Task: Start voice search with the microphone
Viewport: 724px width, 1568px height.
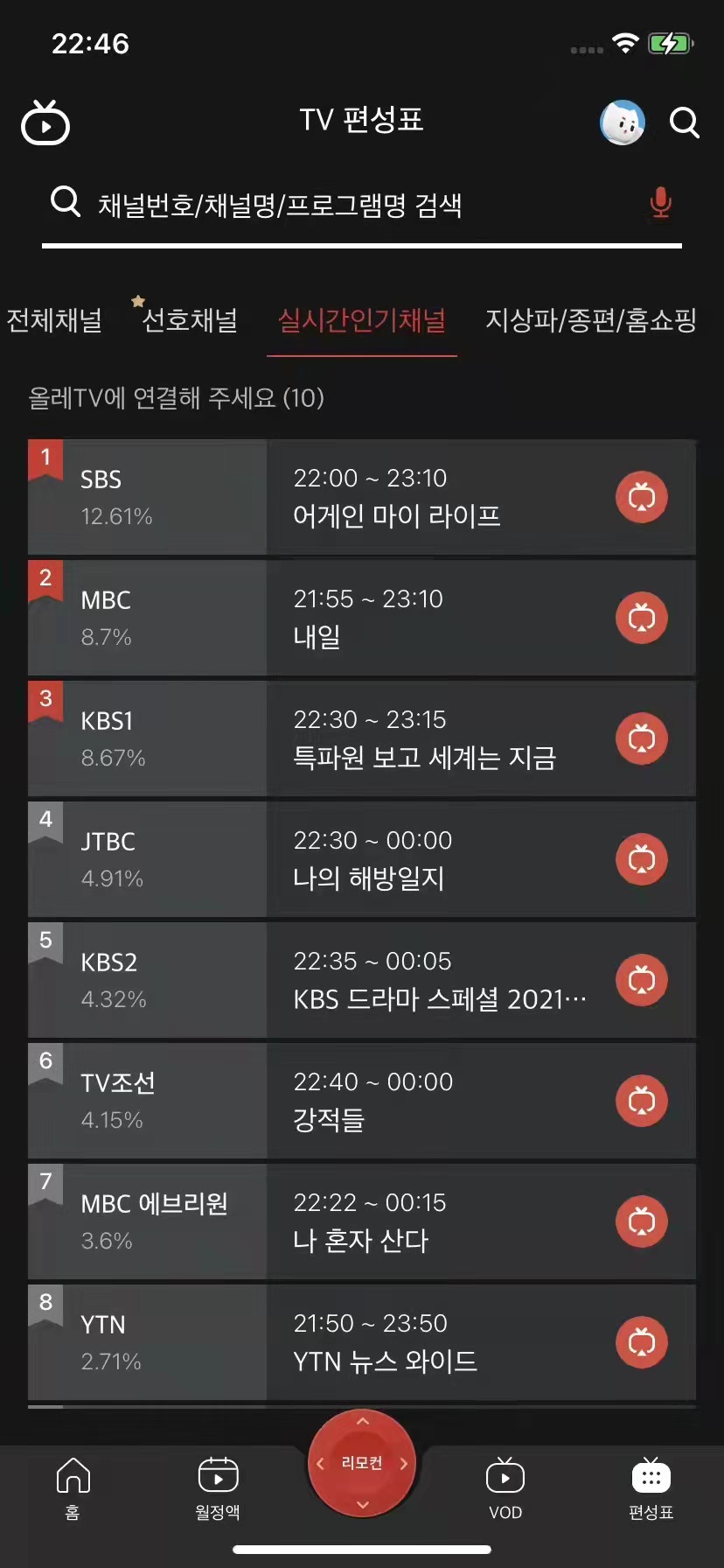Action: pyautogui.click(x=661, y=203)
